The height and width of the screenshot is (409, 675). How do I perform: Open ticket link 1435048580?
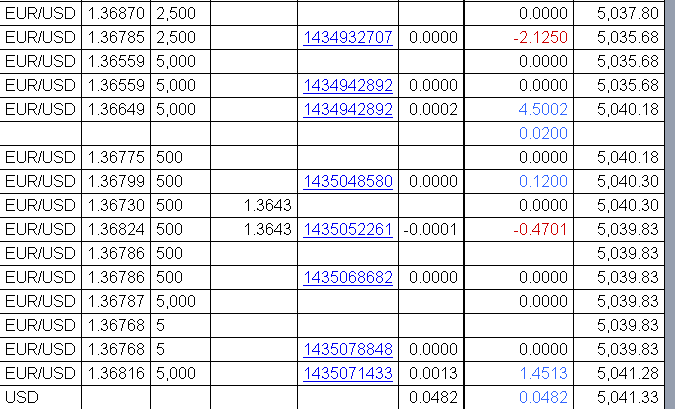[x=348, y=182]
